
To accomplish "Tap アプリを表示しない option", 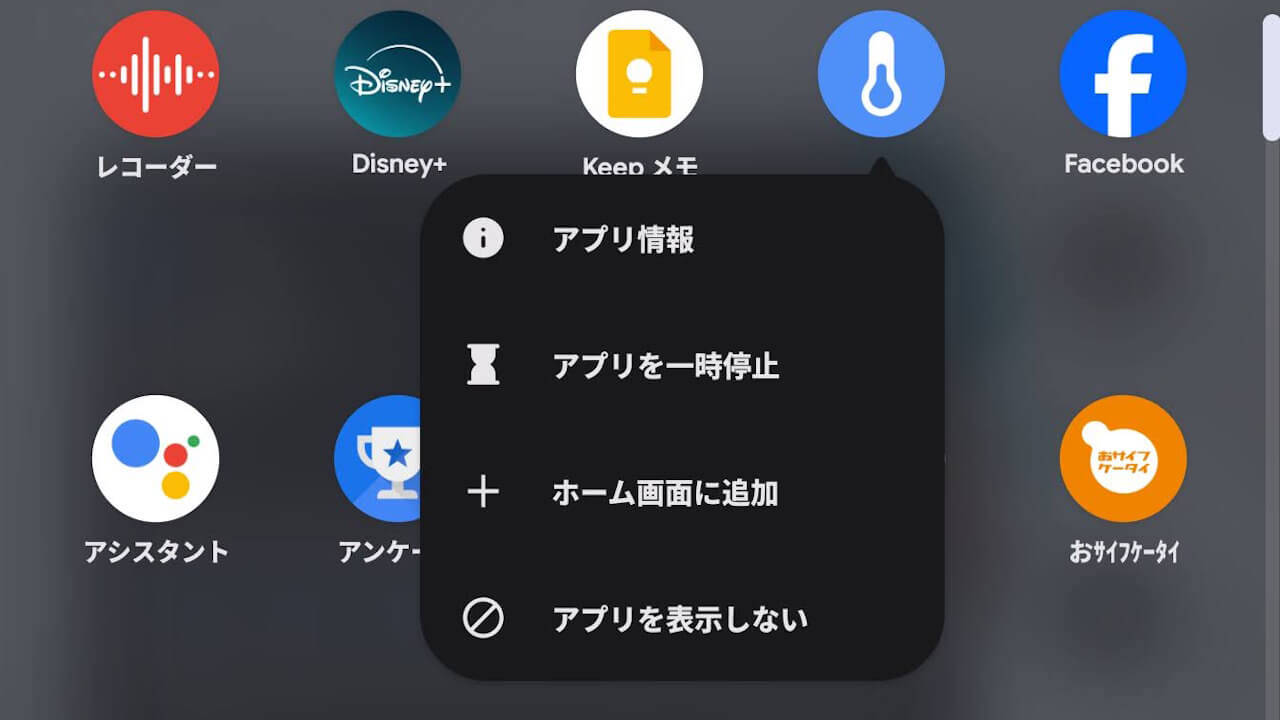I will pyautogui.click(x=680, y=619).
